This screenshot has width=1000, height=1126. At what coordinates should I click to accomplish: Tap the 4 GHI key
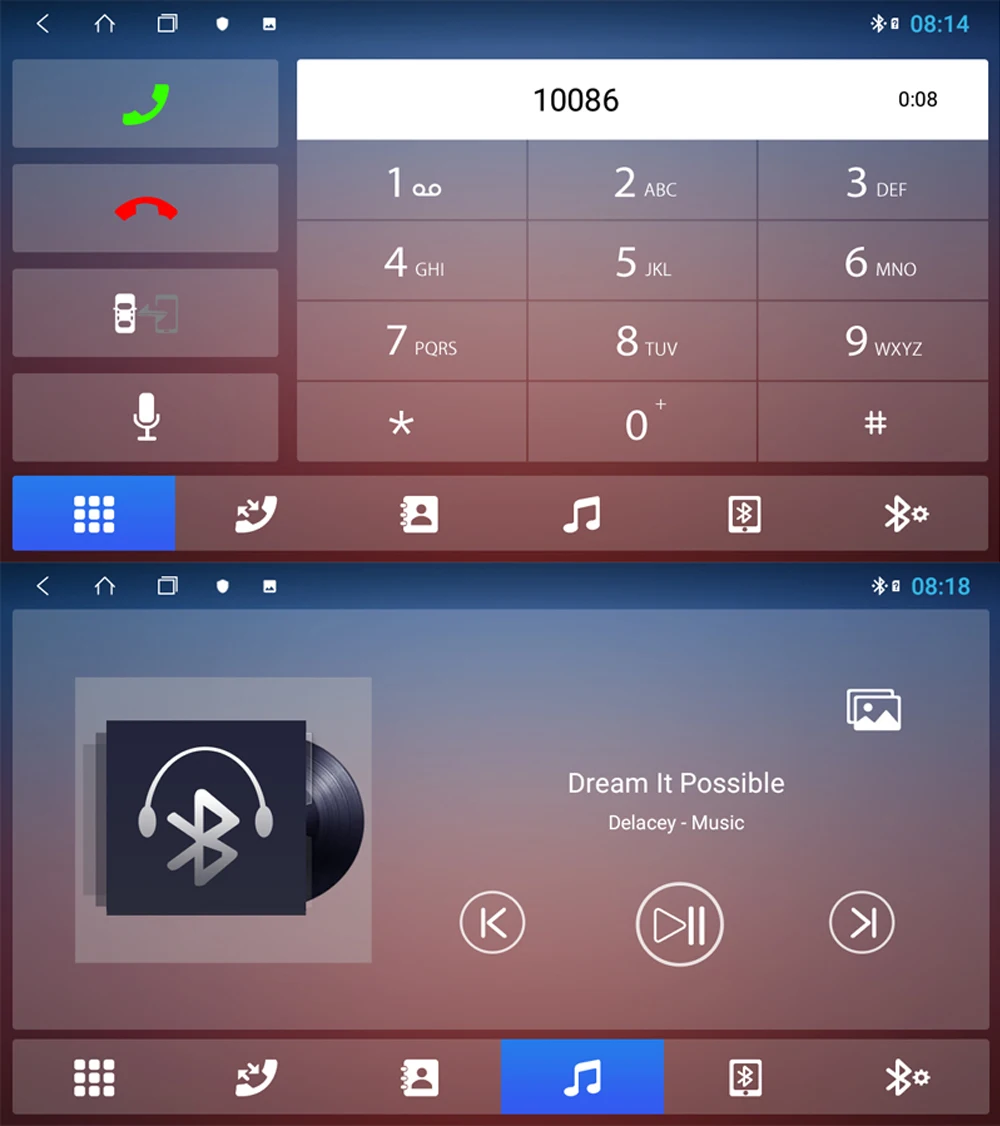[x=412, y=261]
